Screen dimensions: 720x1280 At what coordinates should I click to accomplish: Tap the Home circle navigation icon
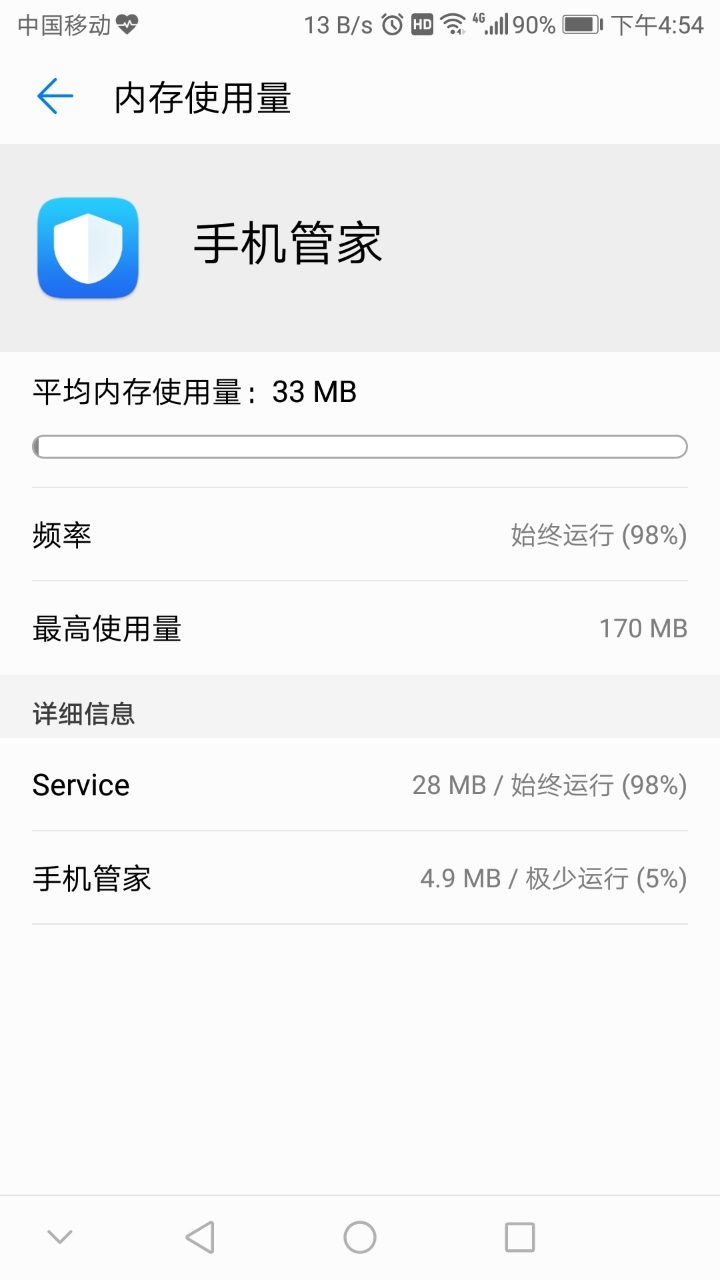[359, 1236]
